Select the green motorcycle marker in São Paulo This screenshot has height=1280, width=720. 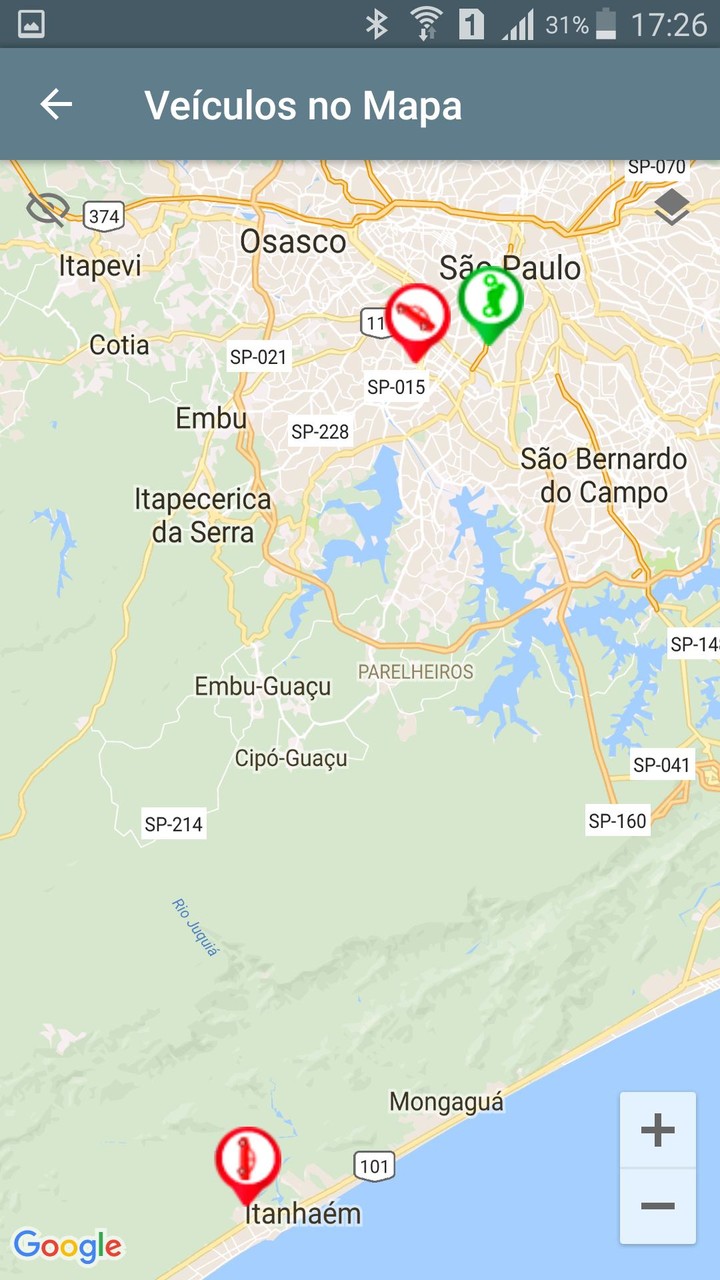490,299
